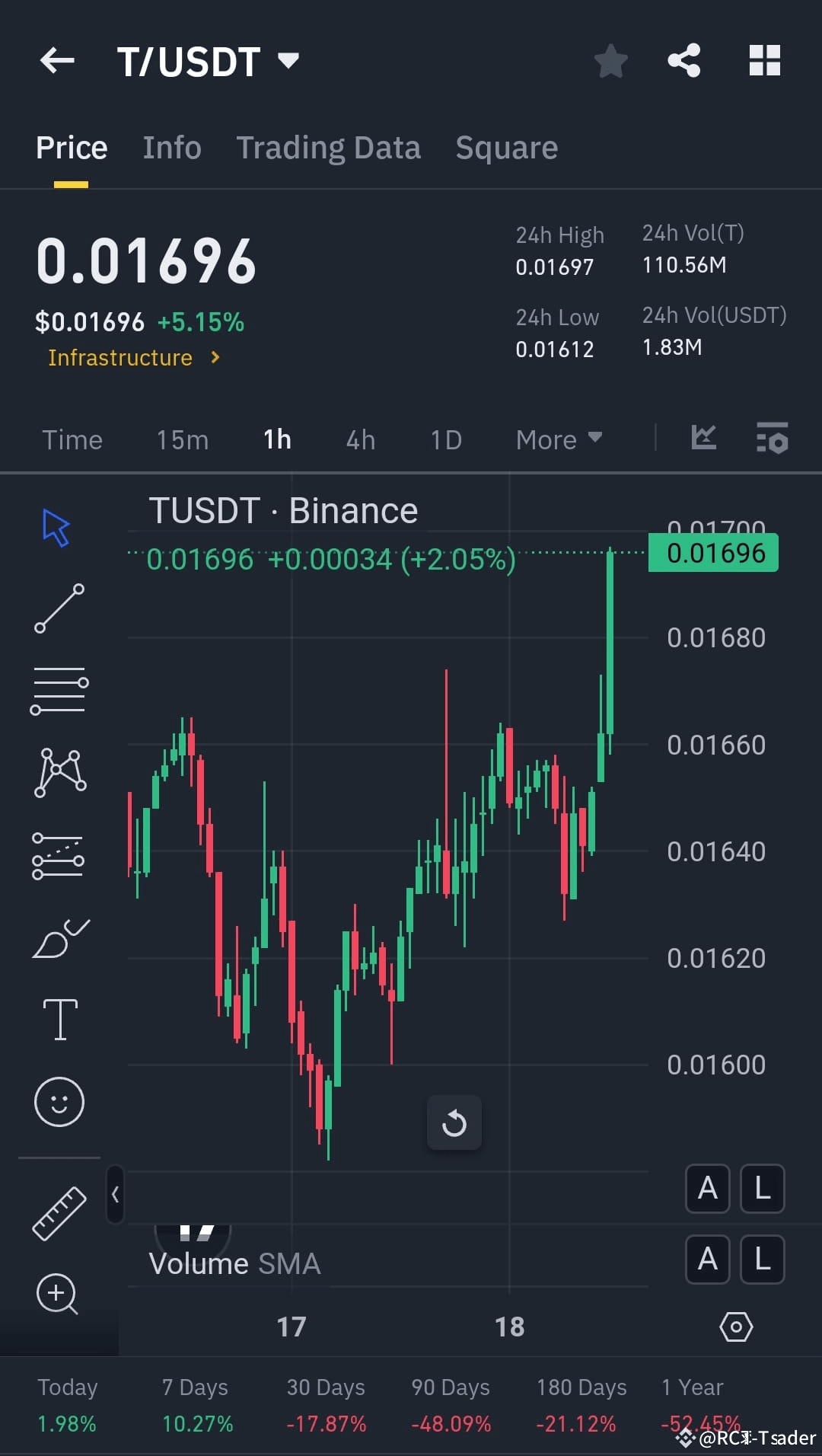This screenshot has height=1456, width=822.
Task: Toggle the favorite star for T/USDT
Action: point(611,62)
